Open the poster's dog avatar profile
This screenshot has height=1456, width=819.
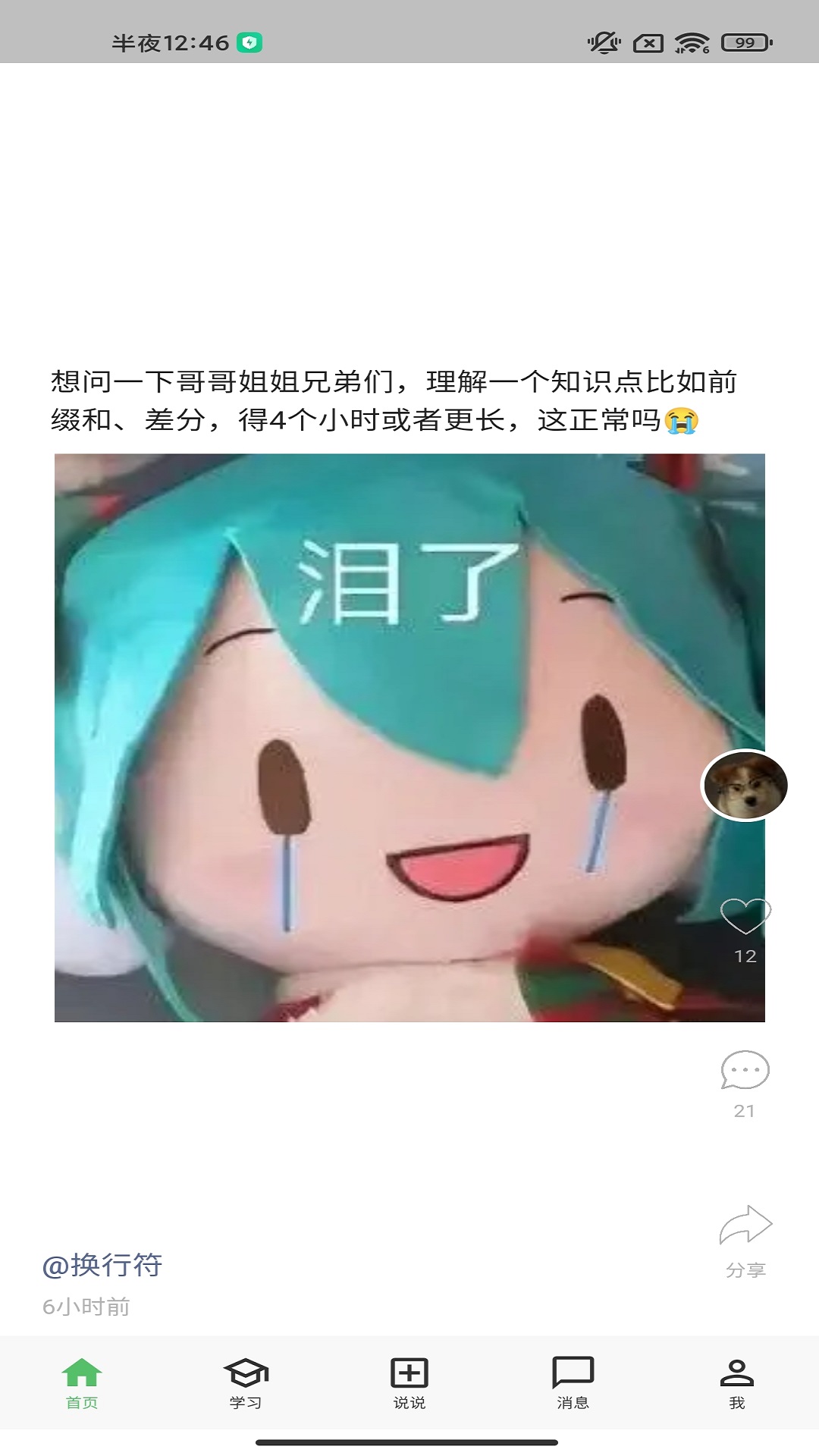point(745,785)
